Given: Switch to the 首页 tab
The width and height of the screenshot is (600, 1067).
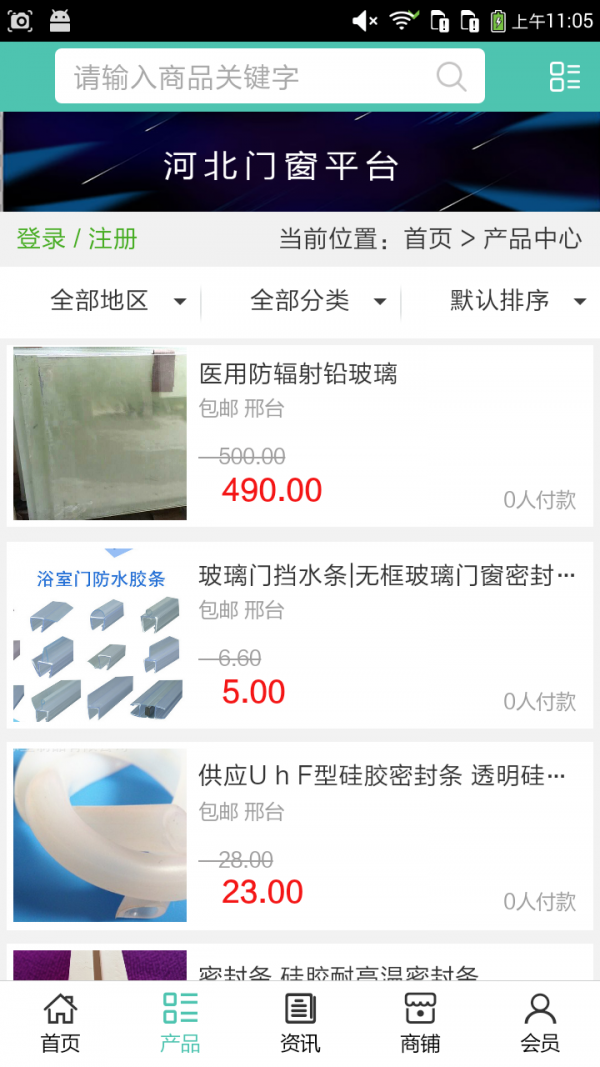Looking at the screenshot, I should (60, 1023).
